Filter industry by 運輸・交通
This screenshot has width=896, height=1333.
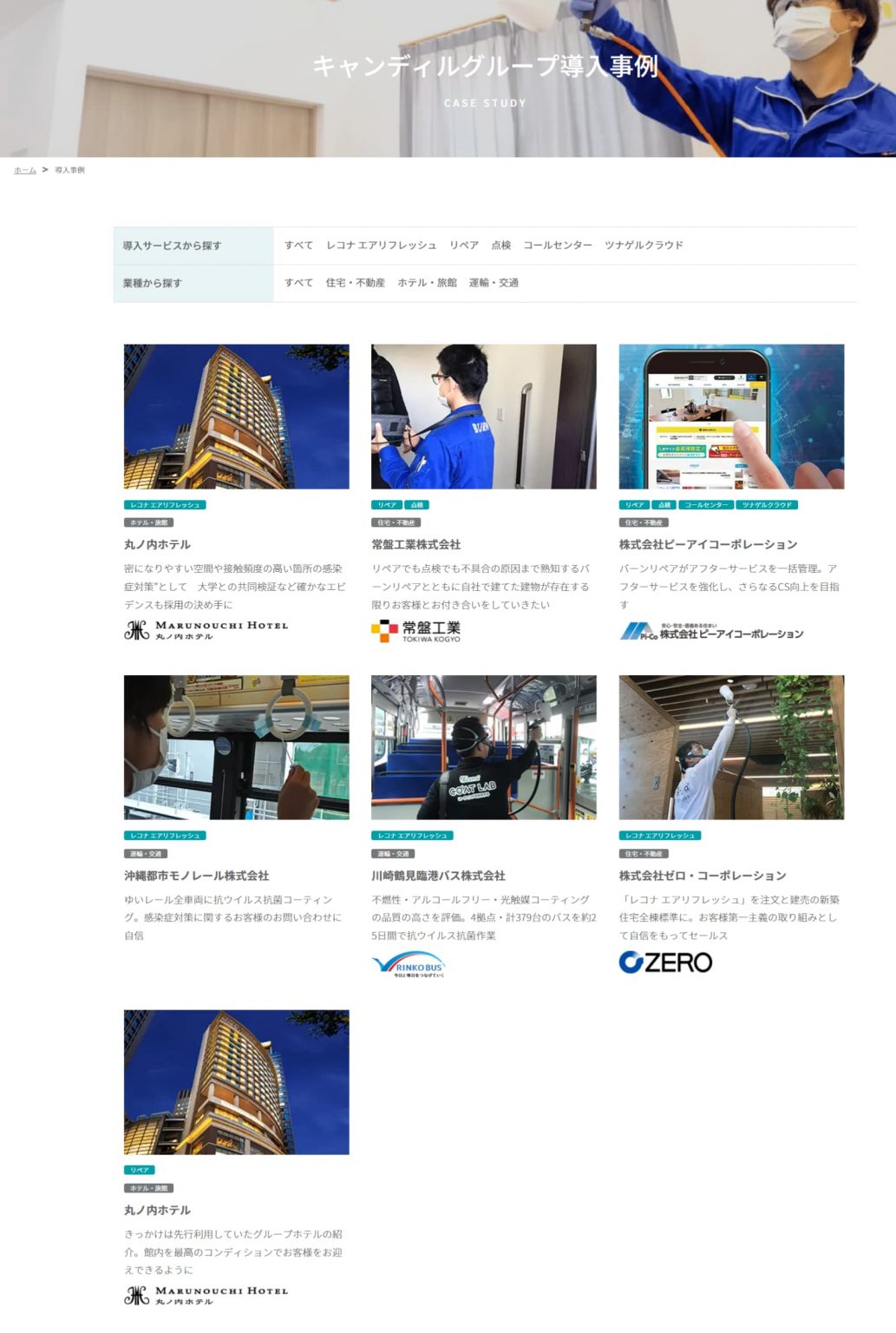click(494, 283)
